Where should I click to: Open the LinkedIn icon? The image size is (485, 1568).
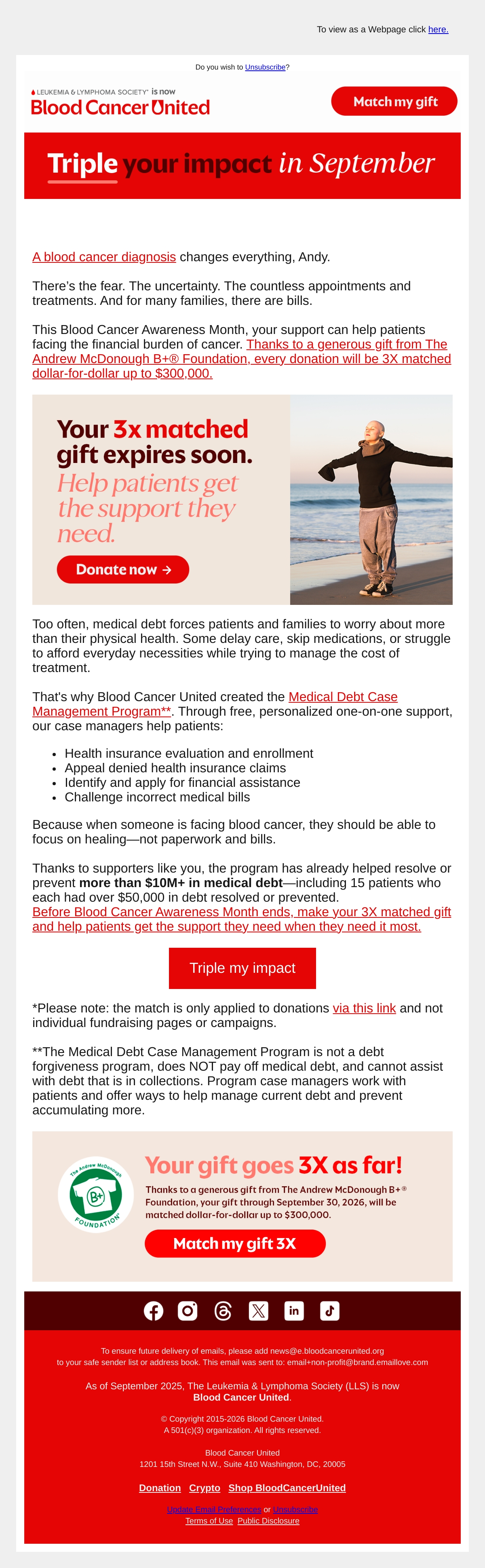(294, 1310)
